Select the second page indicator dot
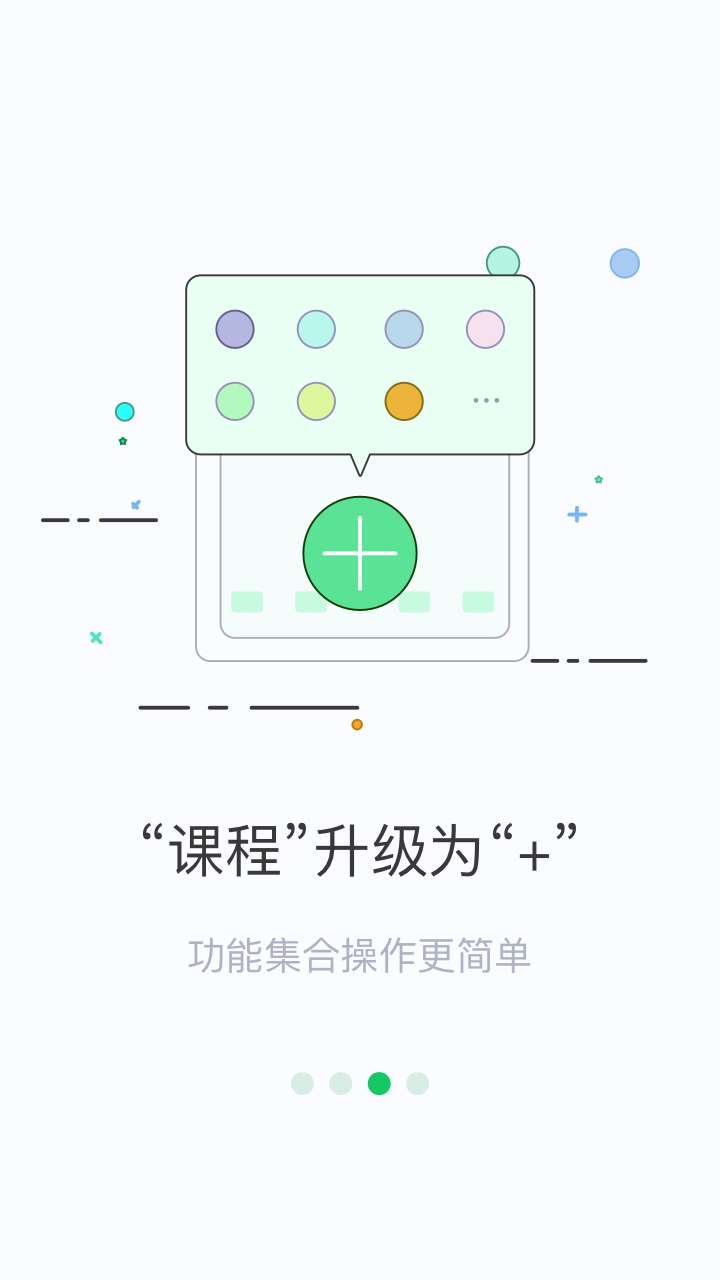This screenshot has height=1280, width=720. [341, 1083]
